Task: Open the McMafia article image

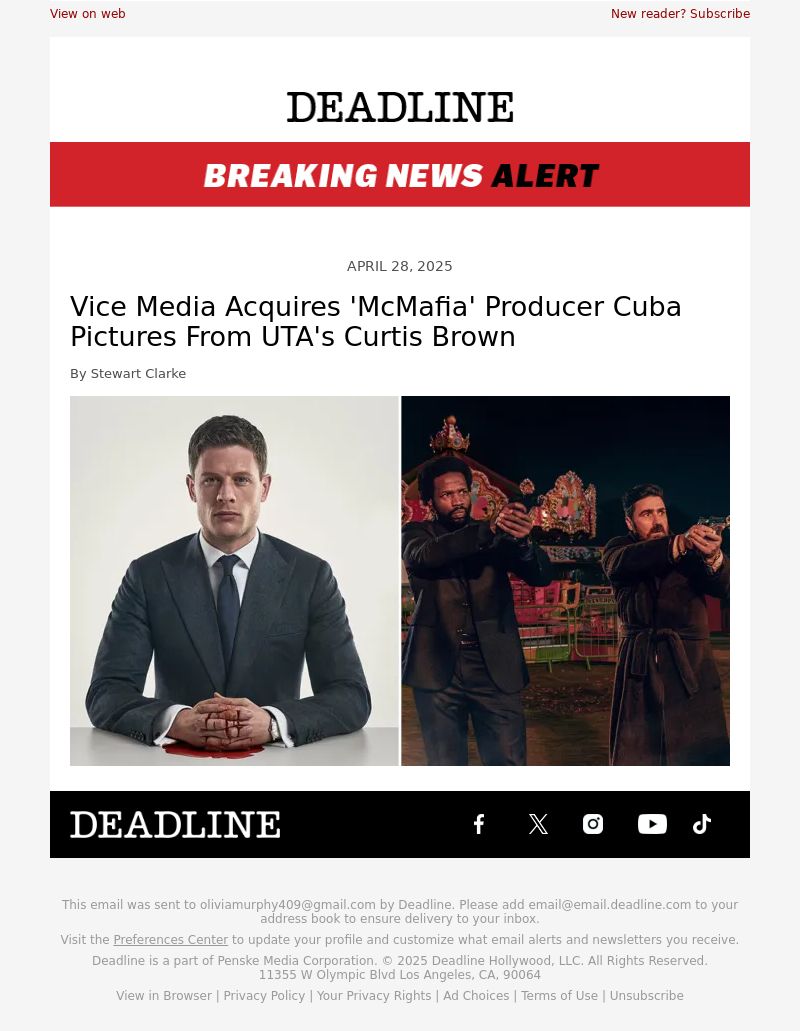Action: 400,580
